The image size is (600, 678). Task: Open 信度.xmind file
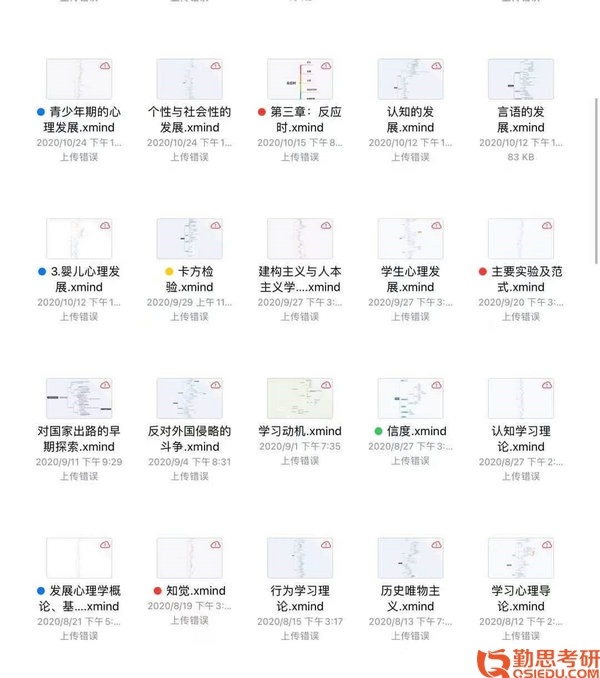click(x=410, y=398)
